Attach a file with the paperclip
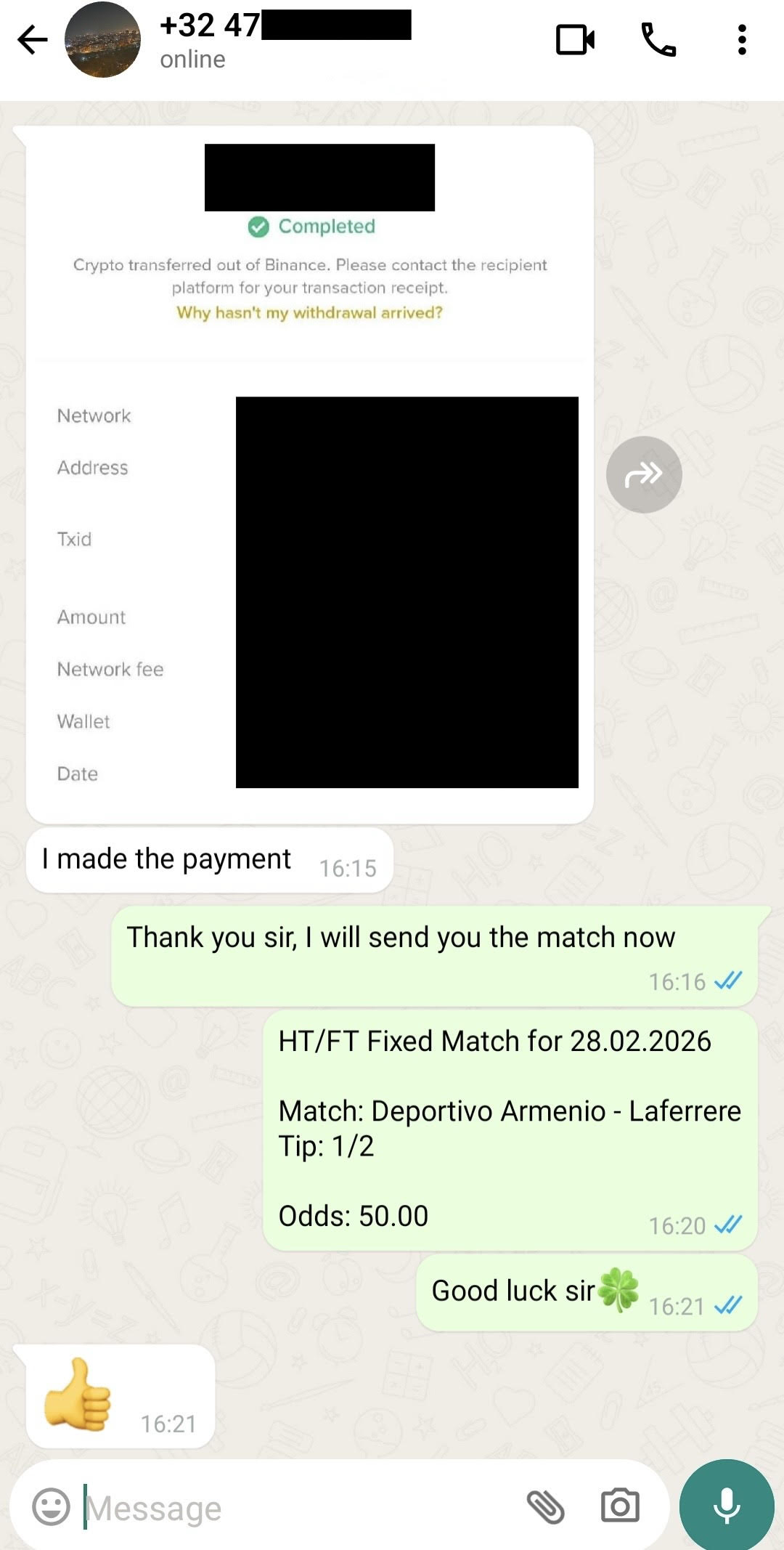784x1550 pixels. tap(546, 1506)
